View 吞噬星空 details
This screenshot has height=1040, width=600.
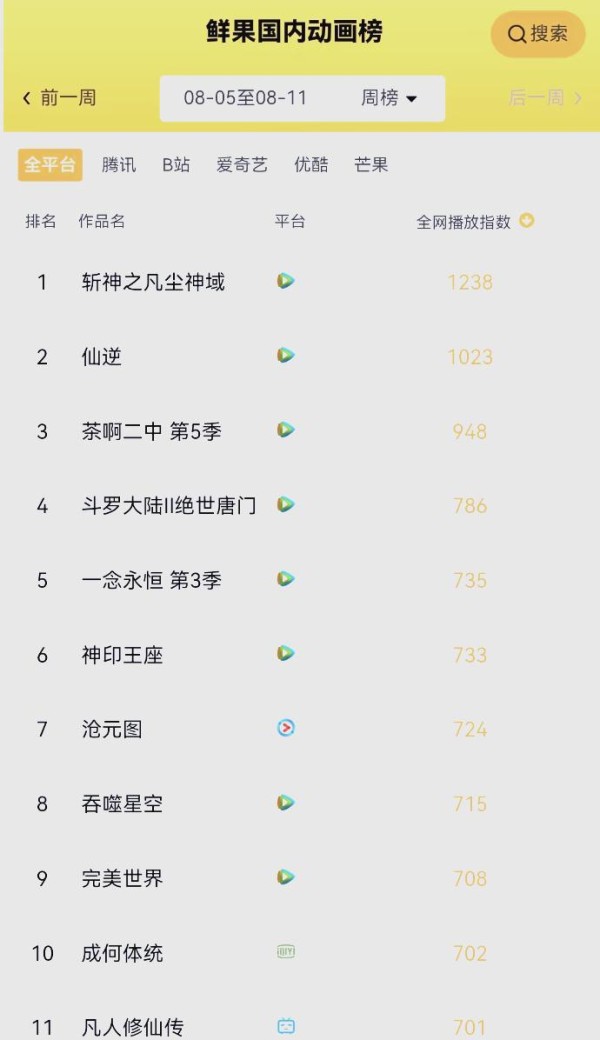point(122,804)
